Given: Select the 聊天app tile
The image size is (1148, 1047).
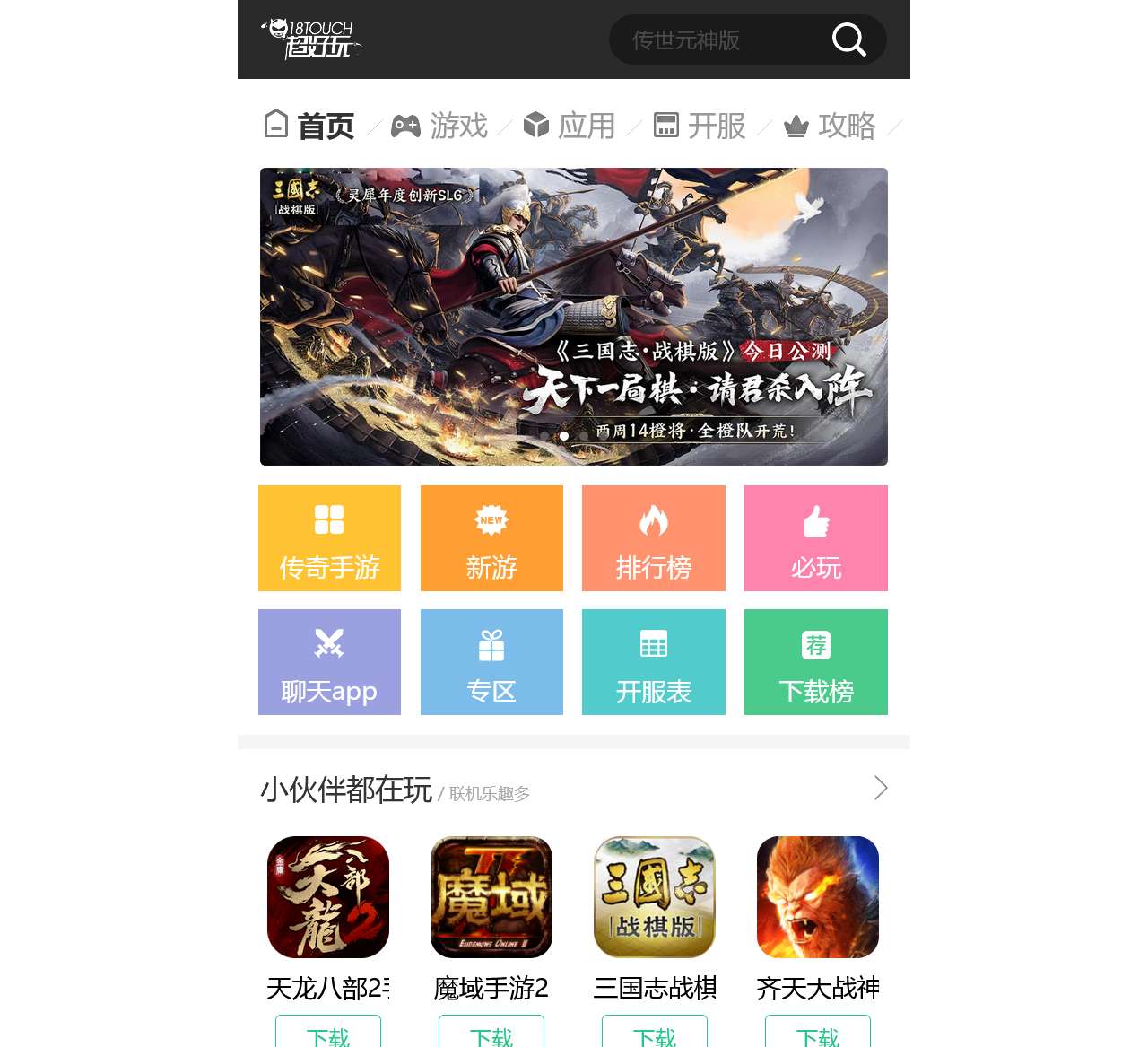Looking at the screenshot, I should coord(329,662).
